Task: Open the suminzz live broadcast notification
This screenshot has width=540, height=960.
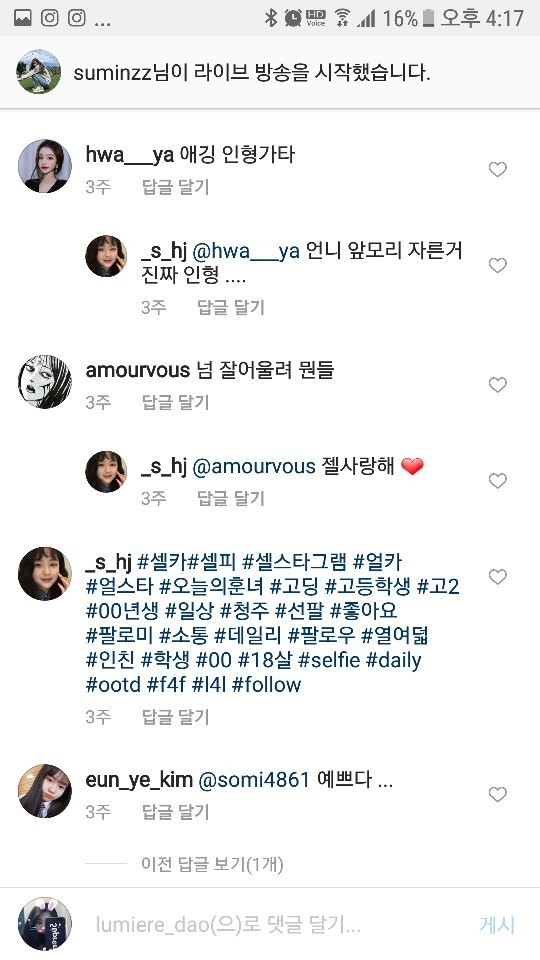Action: [270, 72]
